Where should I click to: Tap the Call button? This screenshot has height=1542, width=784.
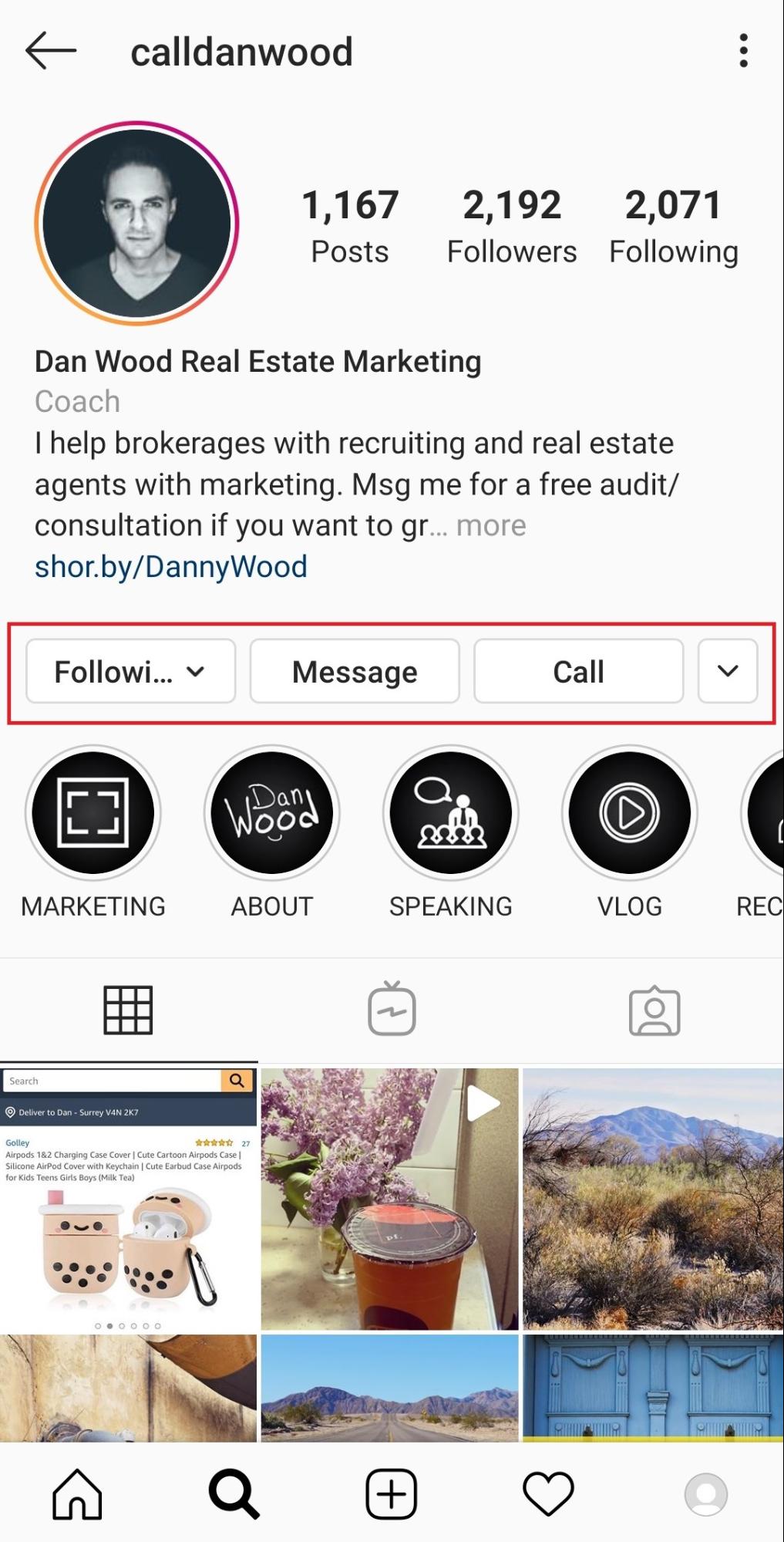[x=578, y=672]
